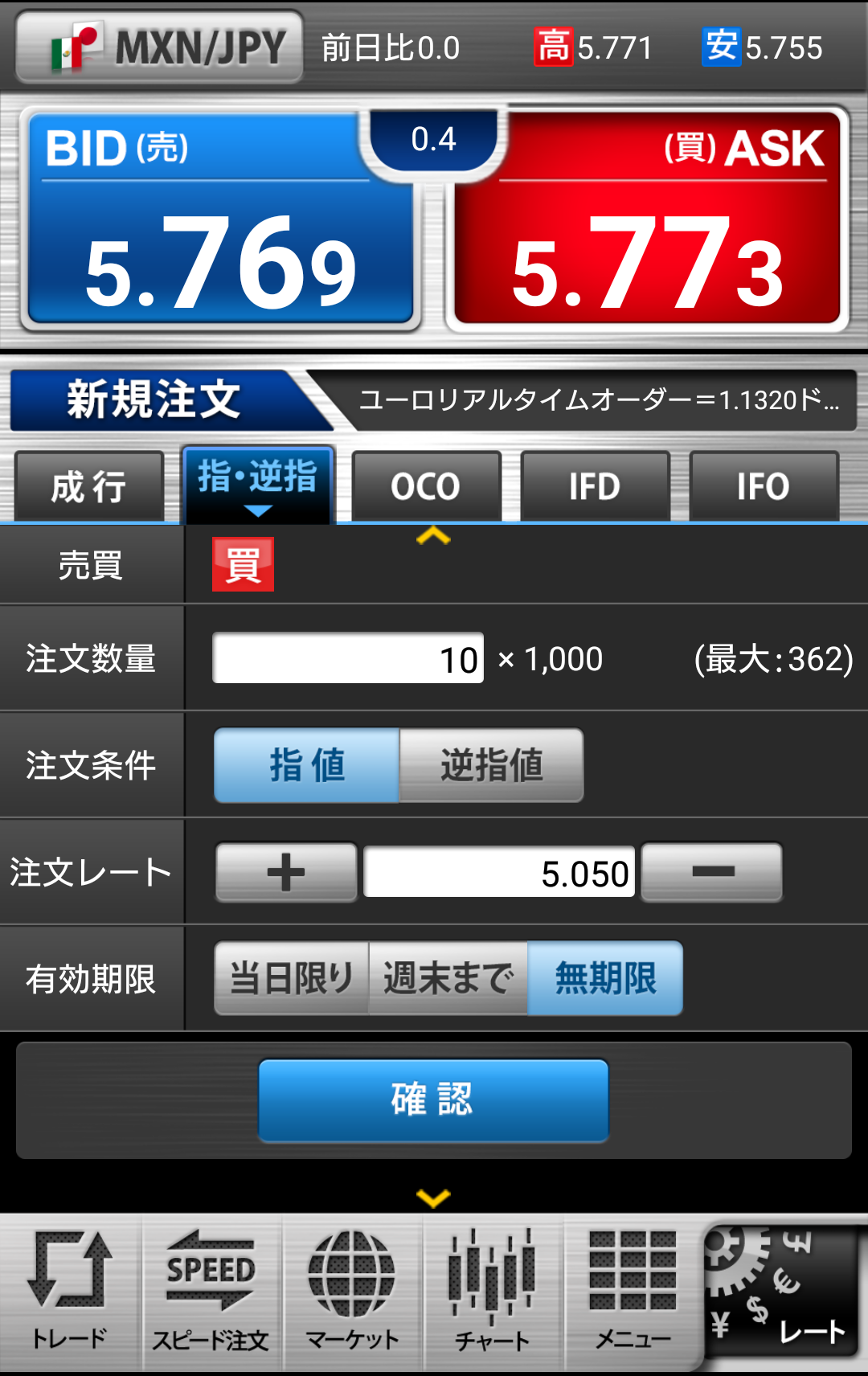Set expiry to 週末まで until weekend
The height and width of the screenshot is (1376, 868).
(448, 978)
